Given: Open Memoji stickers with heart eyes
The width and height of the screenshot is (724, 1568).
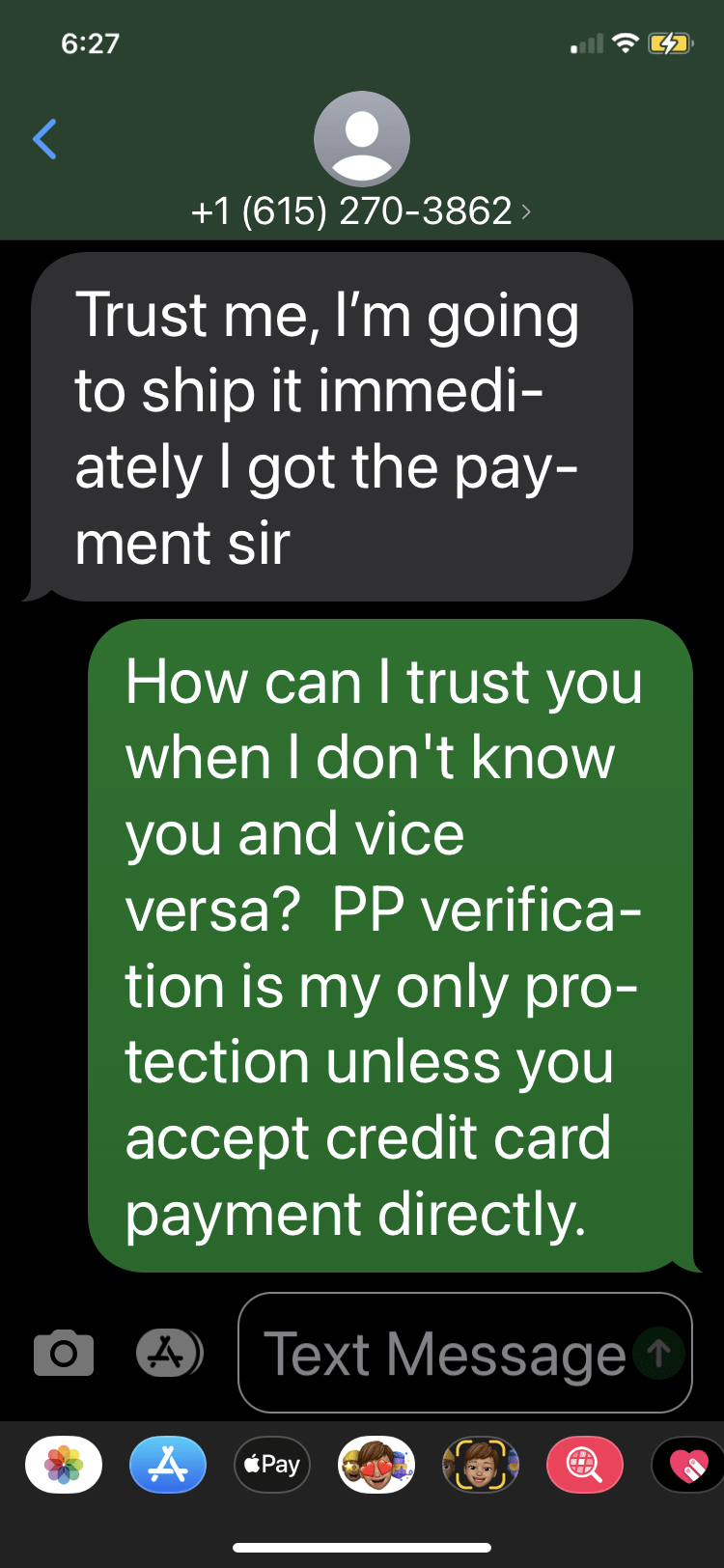Looking at the screenshot, I should pos(376,1465).
